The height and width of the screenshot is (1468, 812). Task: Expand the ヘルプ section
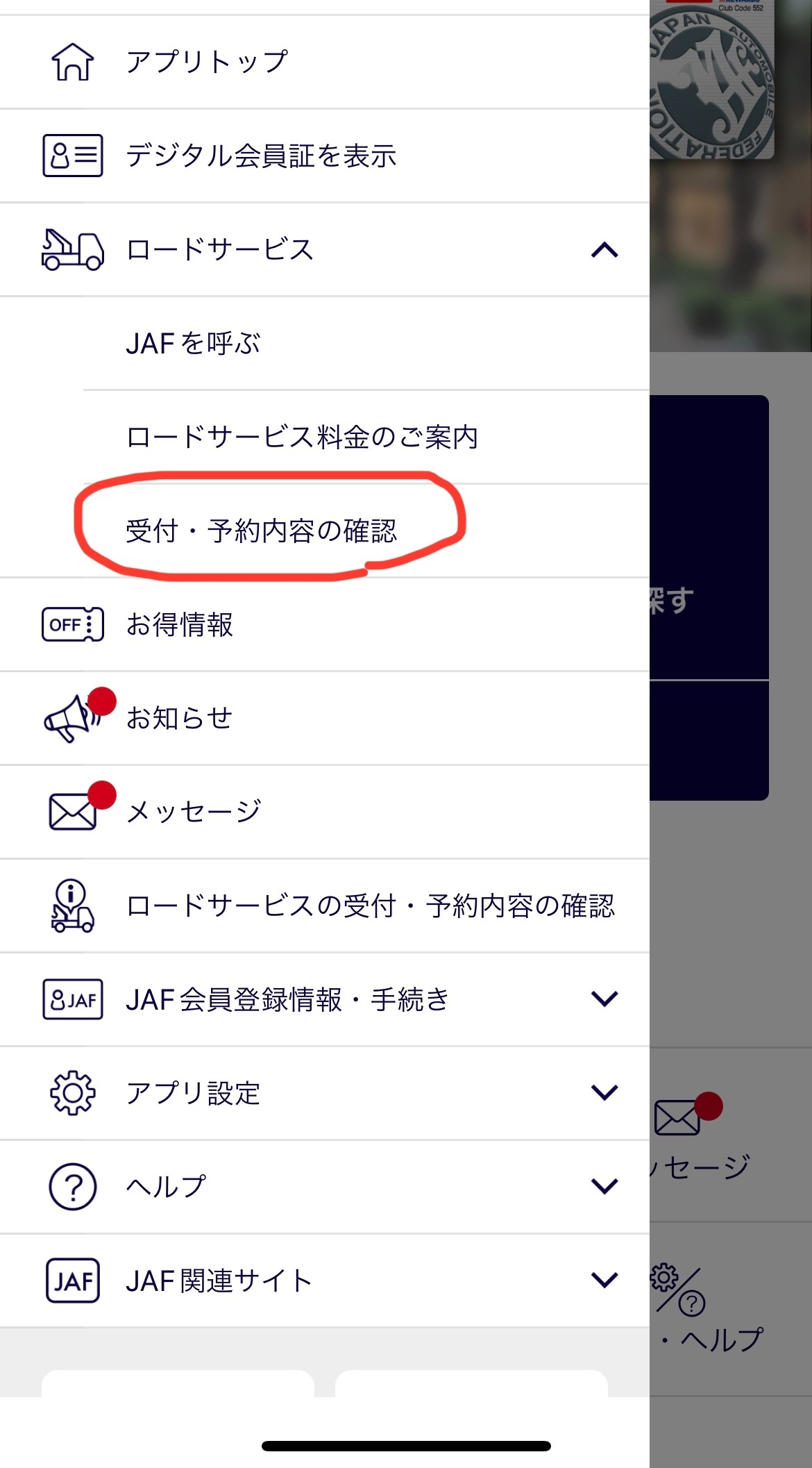604,1186
